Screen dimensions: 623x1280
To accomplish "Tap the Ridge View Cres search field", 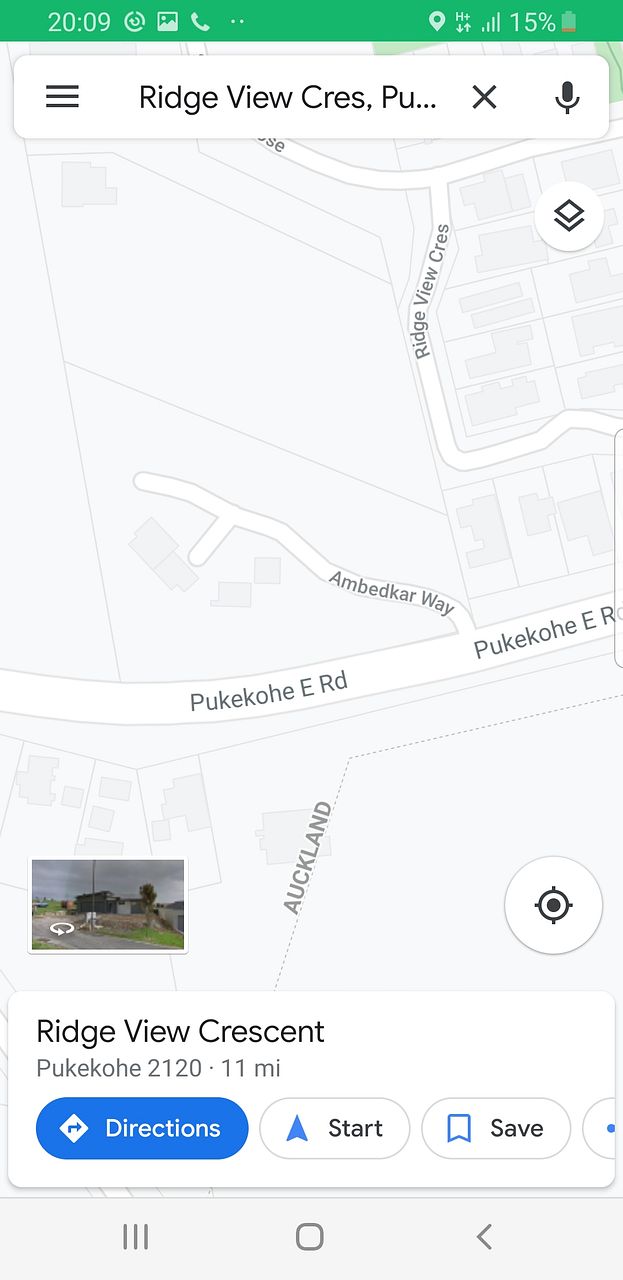I will click(x=287, y=97).
